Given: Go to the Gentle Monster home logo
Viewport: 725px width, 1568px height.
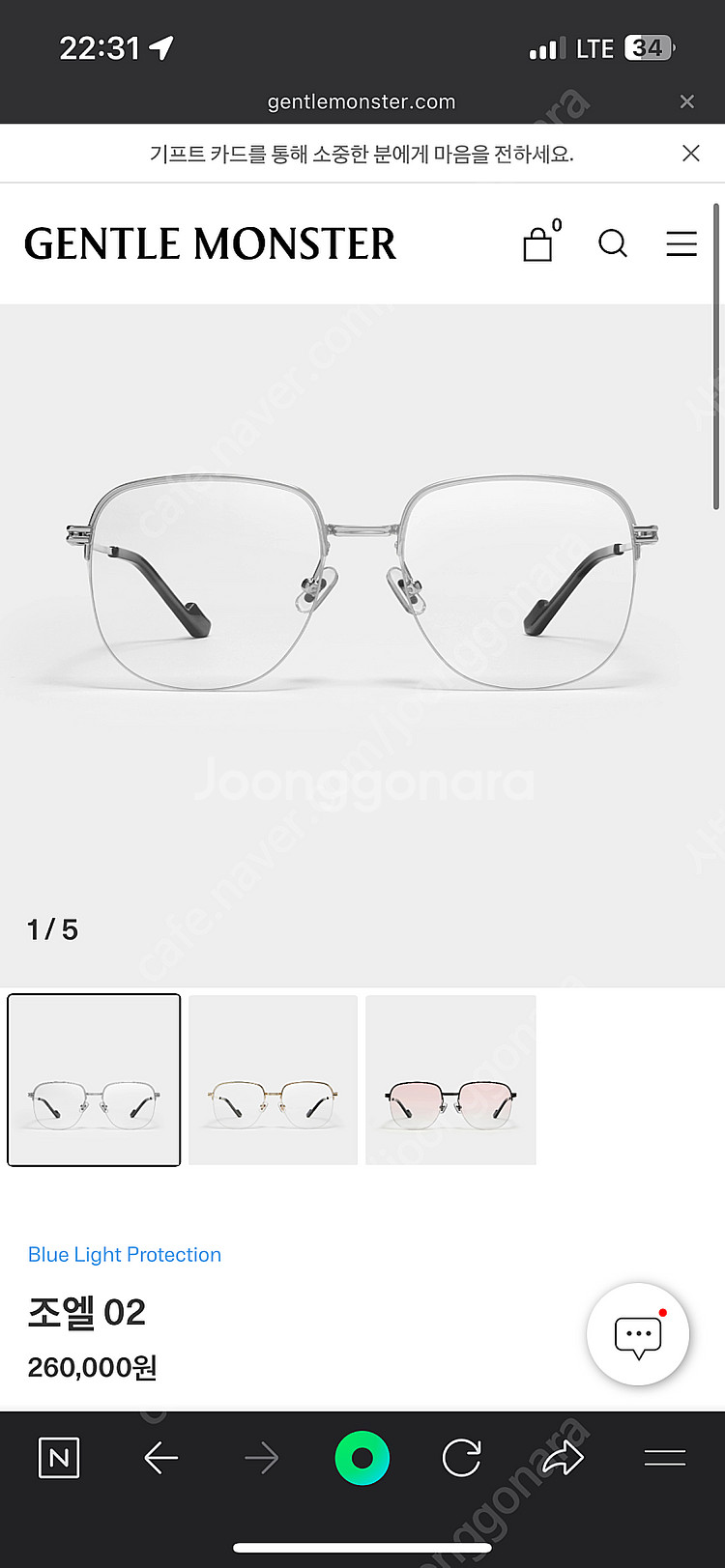Looking at the screenshot, I should 210,243.
